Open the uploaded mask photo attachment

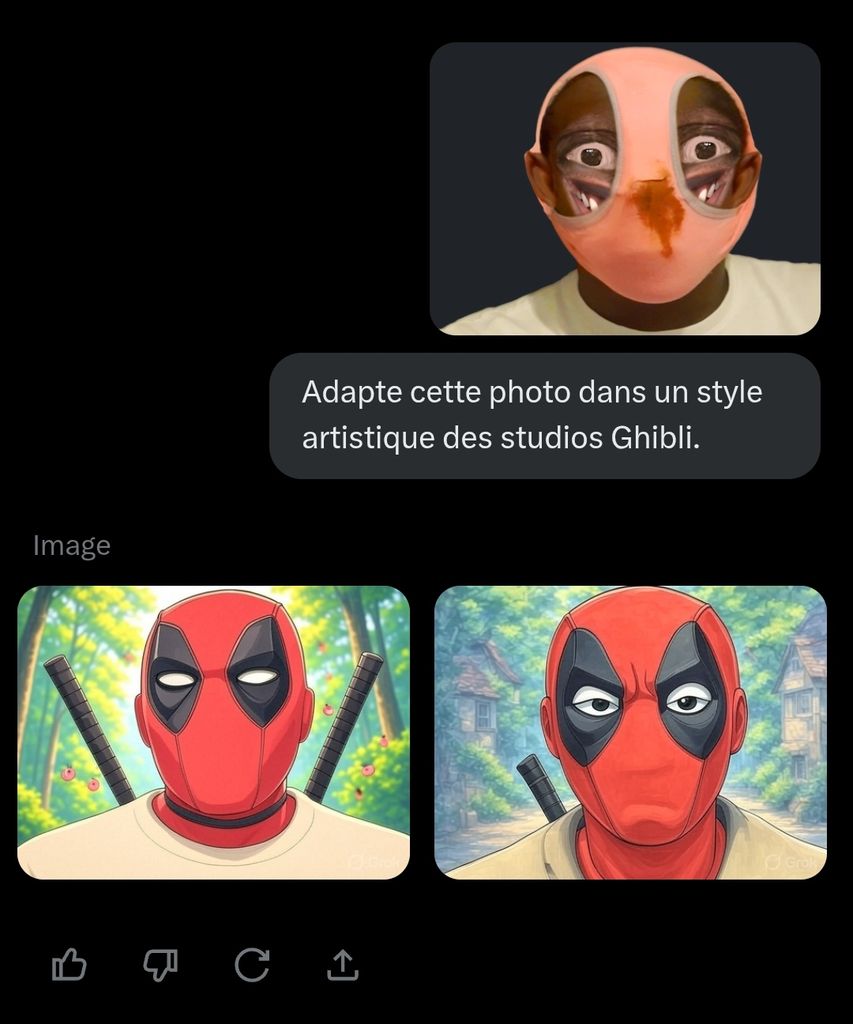(625, 188)
